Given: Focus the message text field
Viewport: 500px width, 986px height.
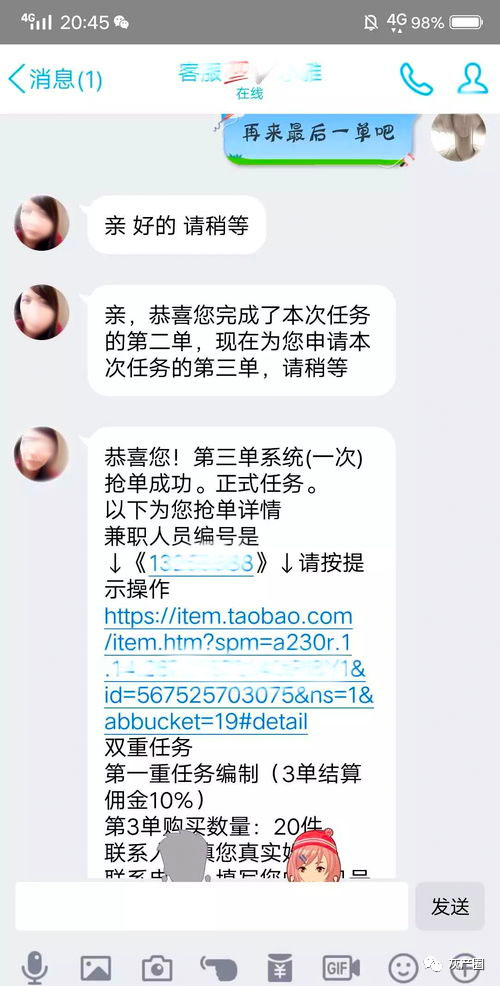Looking at the screenshot, I should tap(211, 906).
